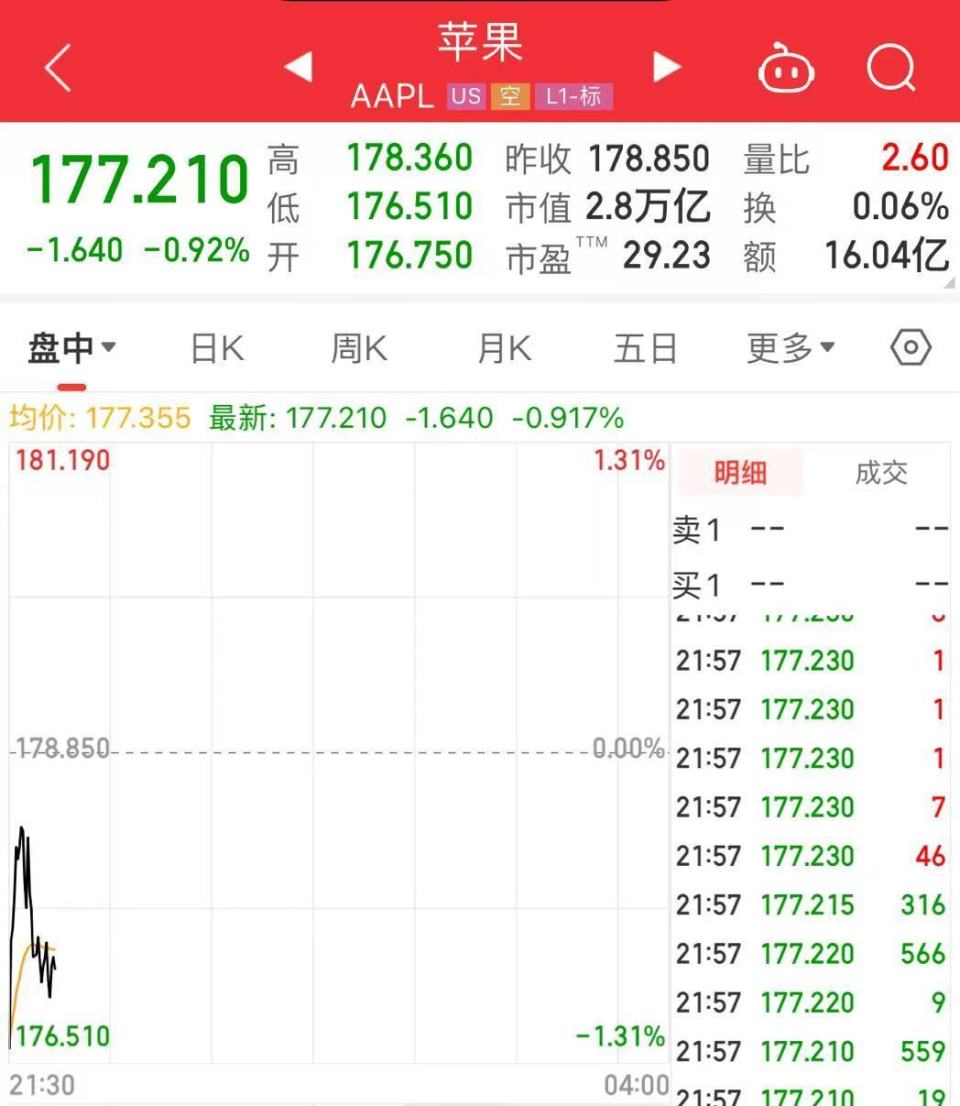Switch to the 成交 transactions tab
Image resolution: width=960 pixels, height=1106 pixels.
coord(881,473)
